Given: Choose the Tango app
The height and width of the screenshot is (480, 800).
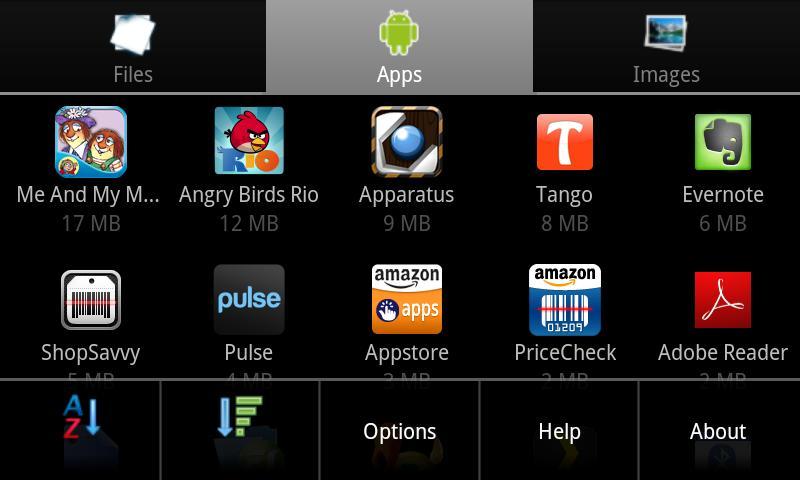Looking at the screenshot, I should tap(564, 142).
